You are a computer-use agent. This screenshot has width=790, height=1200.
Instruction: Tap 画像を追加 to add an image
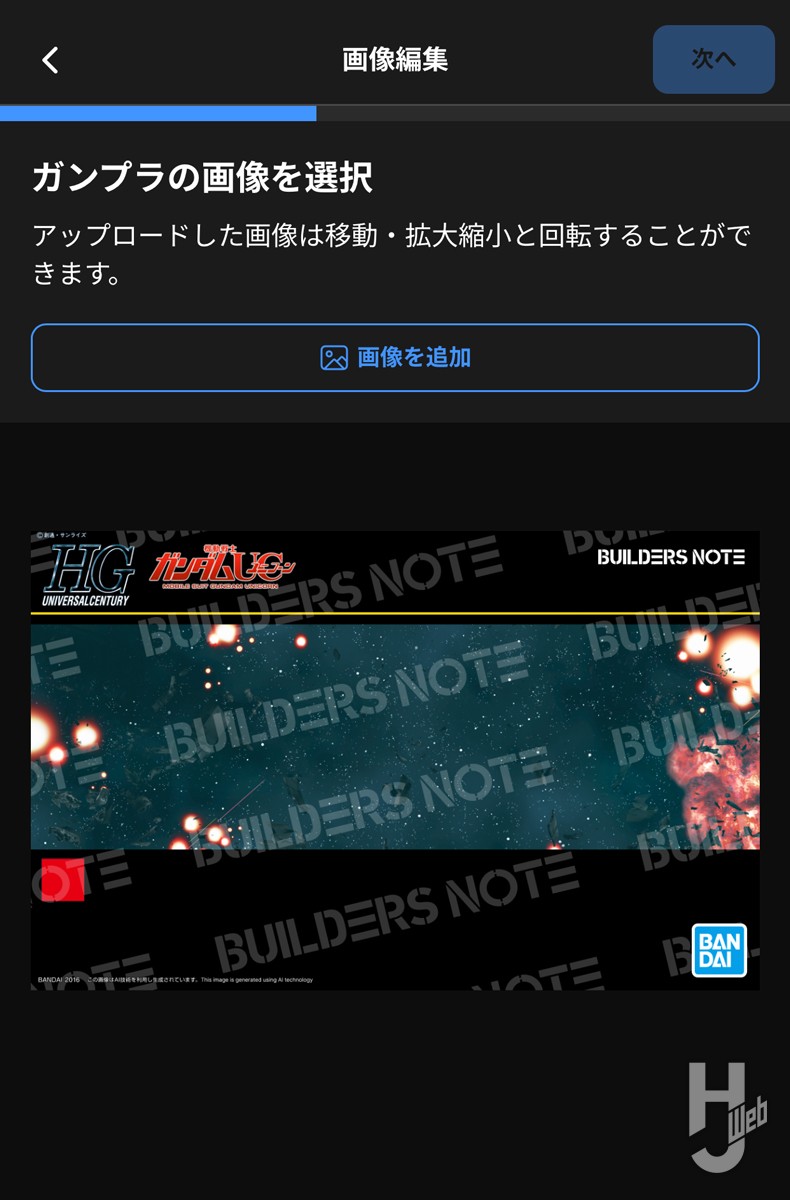pyautogui.click(x=395, y=357)
